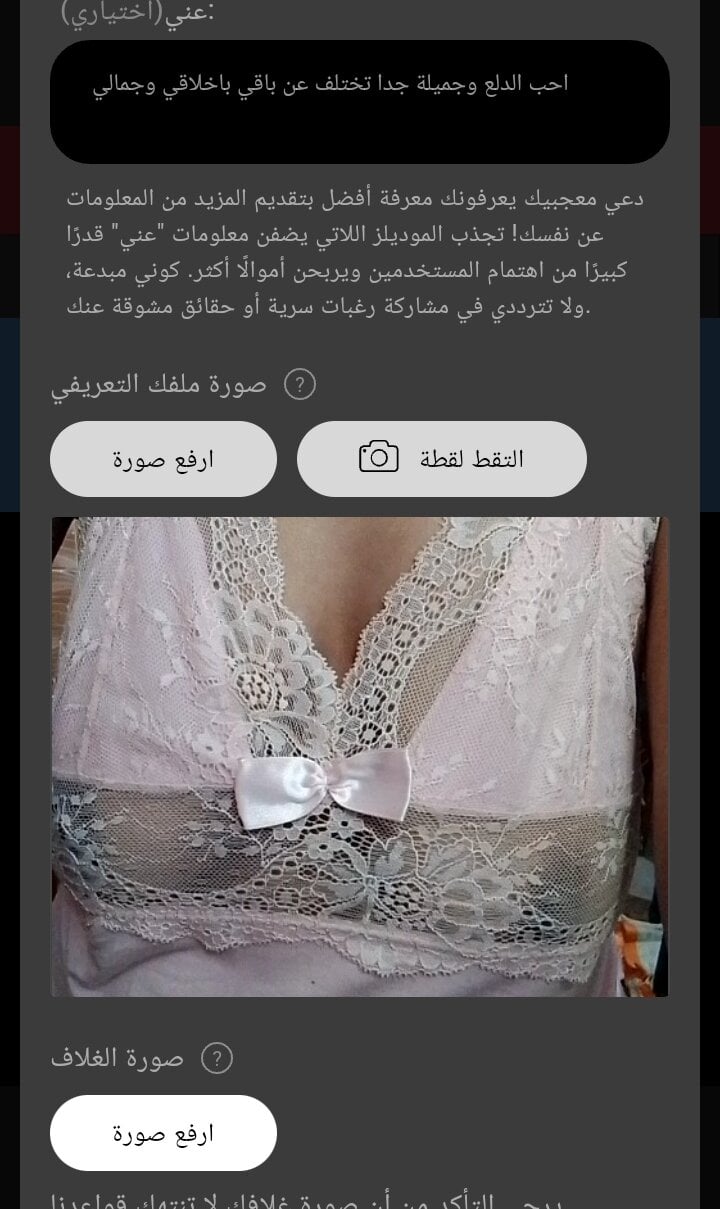720x1209 pixels.
Task: Tap 'التقط لقطة' to take a snapshot
Action: tap(442, 459)
